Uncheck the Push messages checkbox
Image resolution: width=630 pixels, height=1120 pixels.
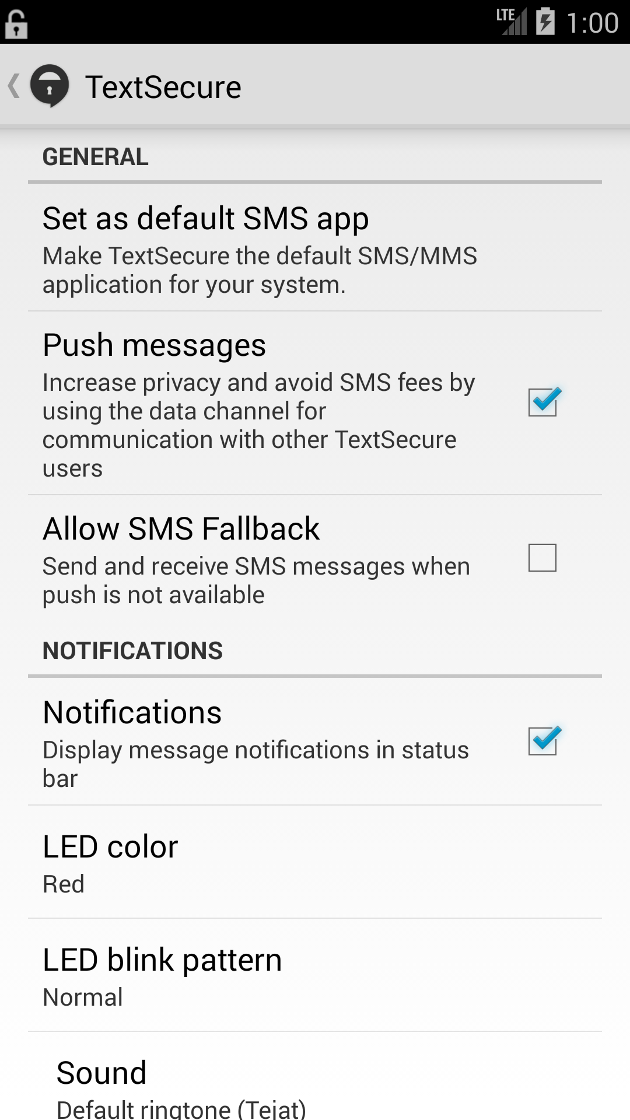pyautogui.click(x=543, y=402)
